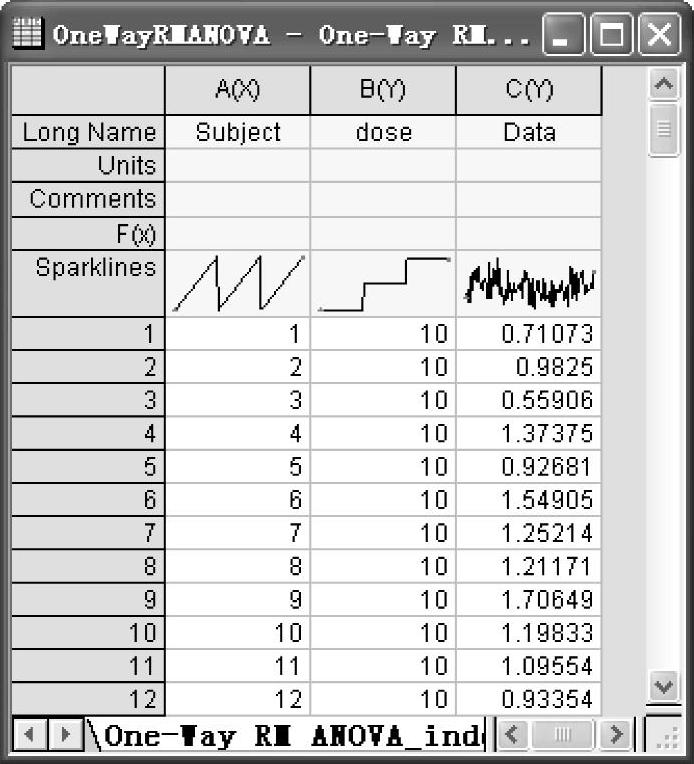Select column A(X) header
The image size is (694, 764).
click(x=238, y=90)
